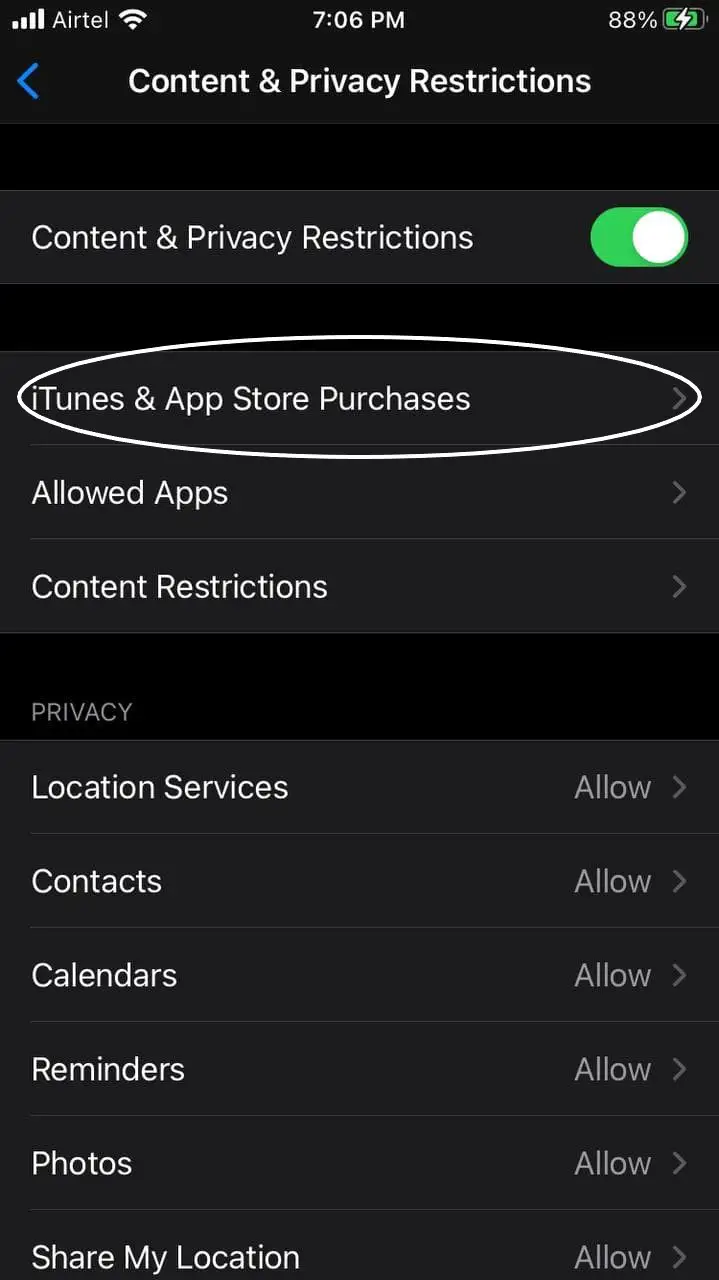Viewport: 719px width, 1280px height.
Task: Open Reminders privacy setting
Action: pos(360,1069)
